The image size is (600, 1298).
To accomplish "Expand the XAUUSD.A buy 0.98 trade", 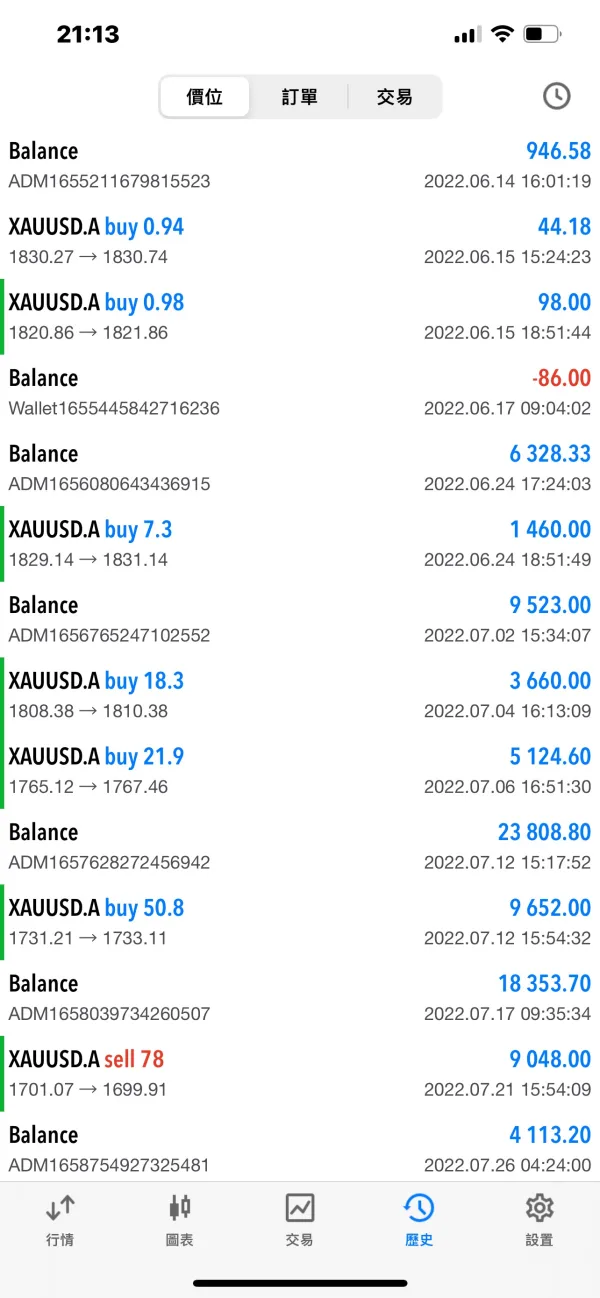I will (300, 317).
